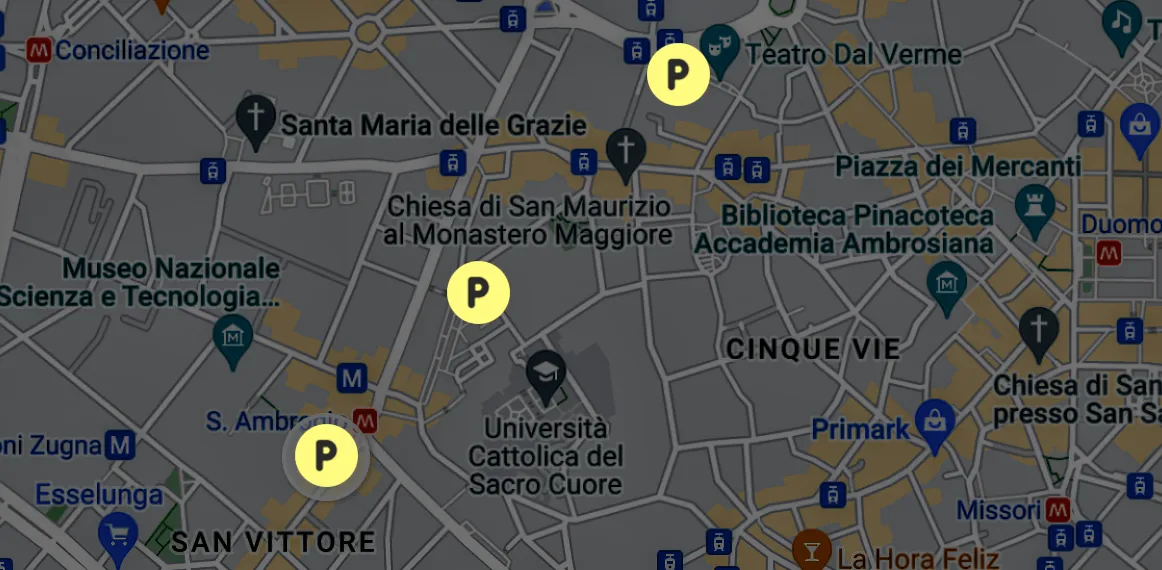Select the Duomo metro station icon
1162x570 pixels.
point(1108,253)
